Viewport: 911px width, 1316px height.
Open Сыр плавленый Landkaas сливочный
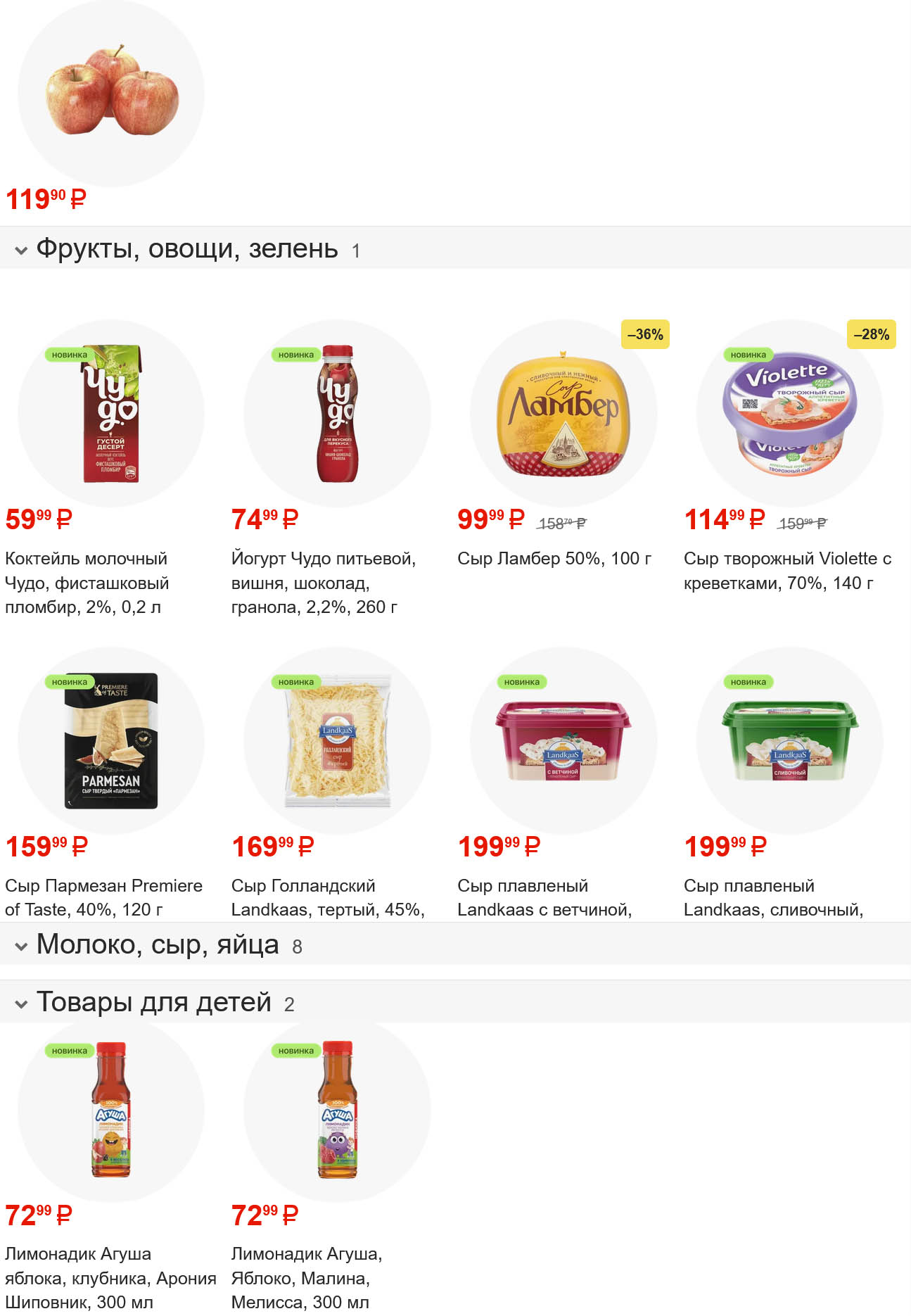790,740
